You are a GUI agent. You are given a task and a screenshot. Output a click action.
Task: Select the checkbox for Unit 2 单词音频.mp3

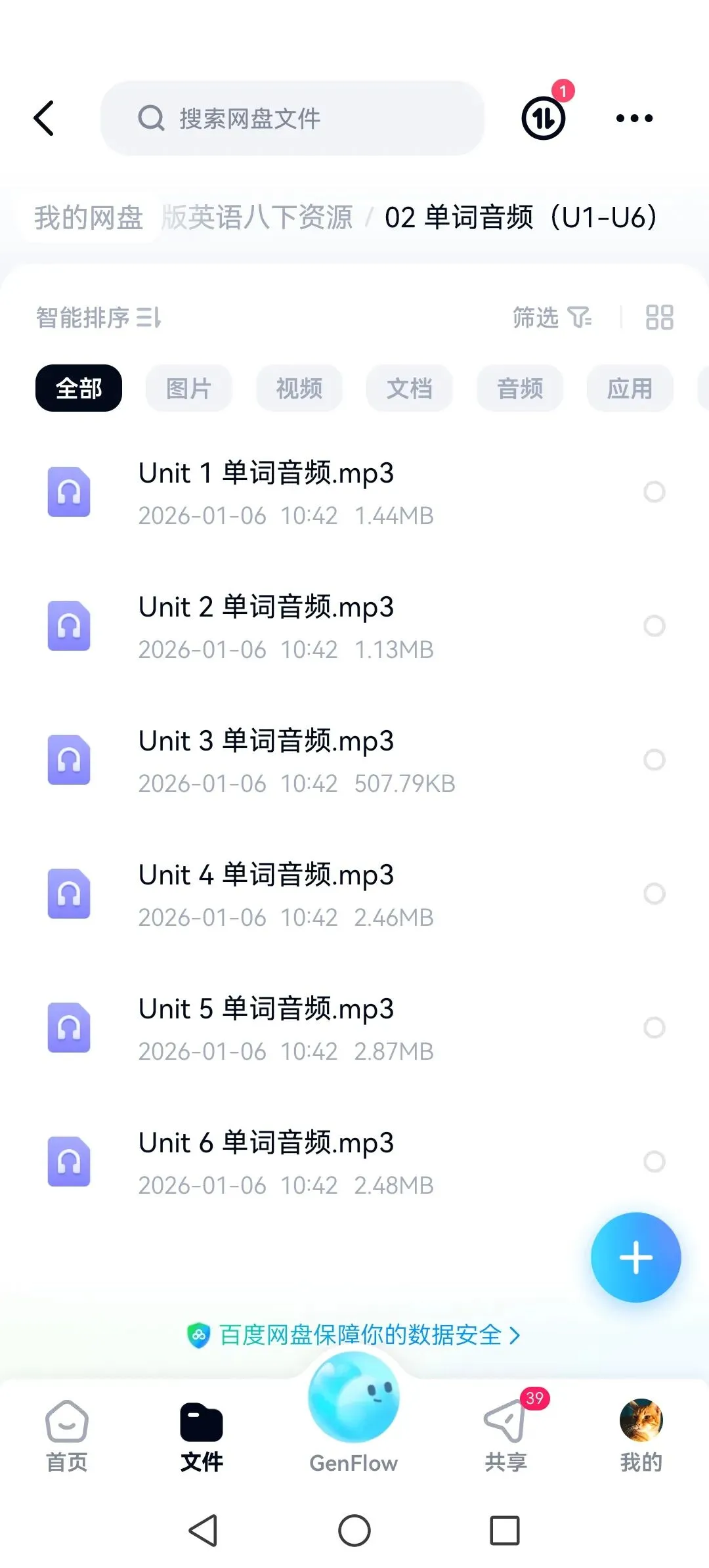654,626
